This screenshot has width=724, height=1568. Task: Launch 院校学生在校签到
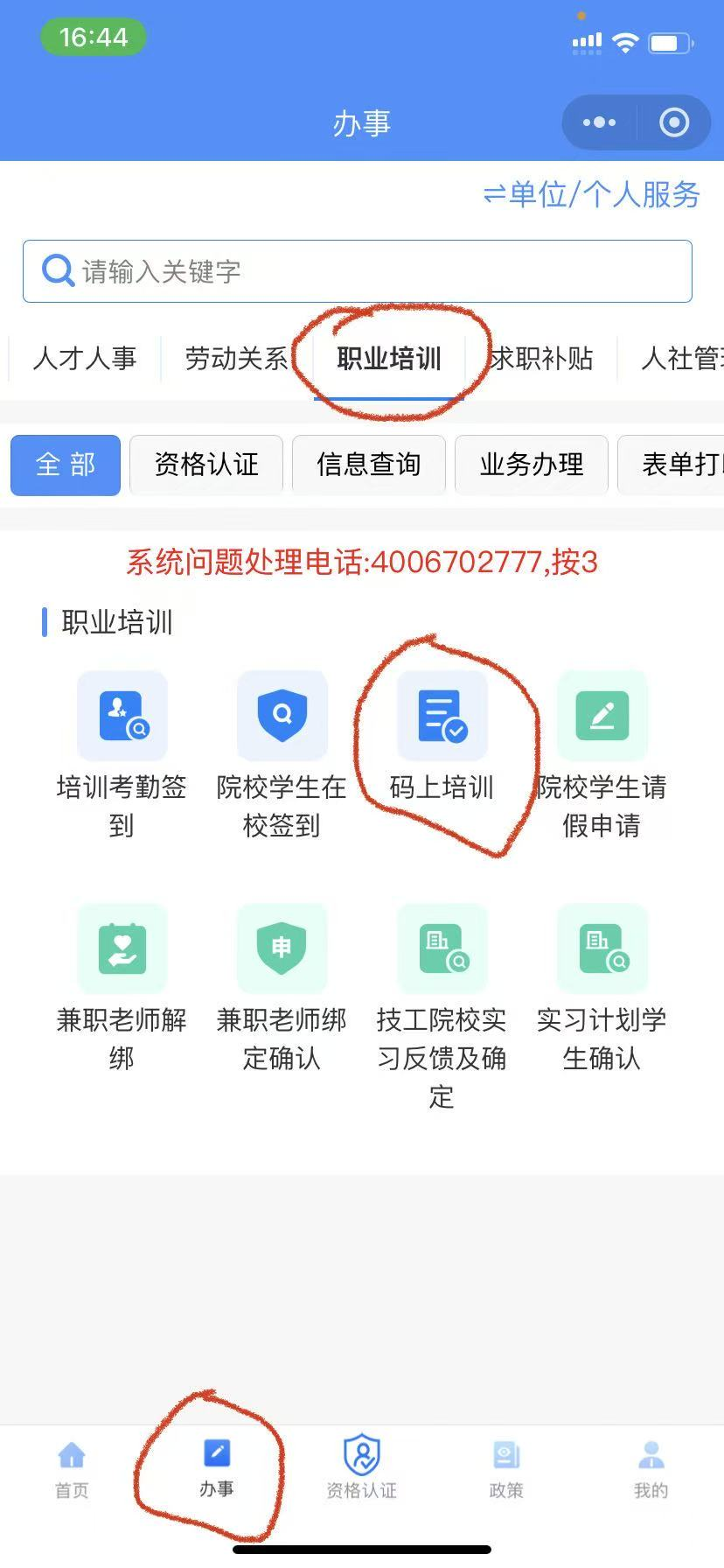coord(282,754)
